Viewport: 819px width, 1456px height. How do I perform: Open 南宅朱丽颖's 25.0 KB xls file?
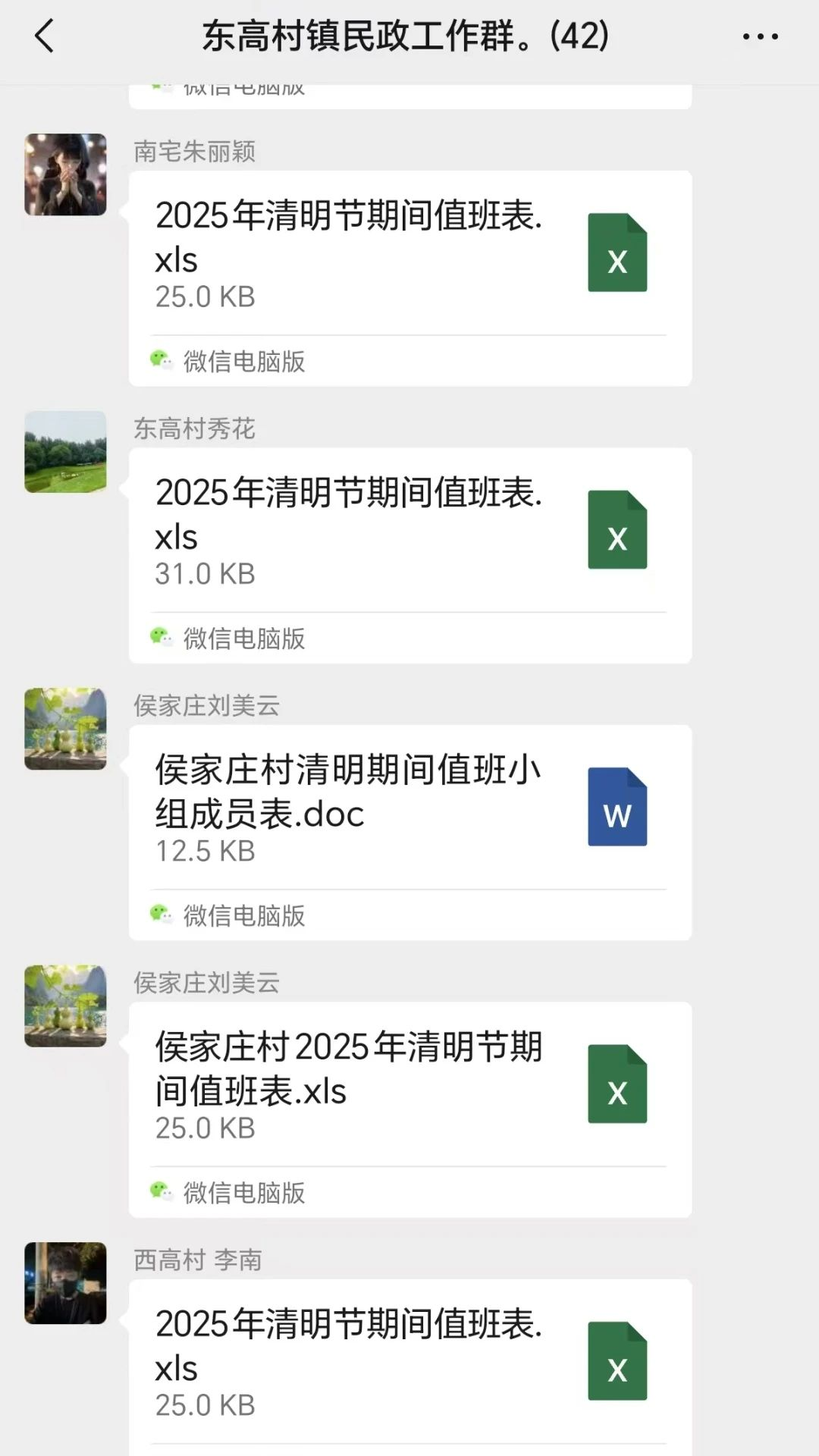click(x=409, y=254)
